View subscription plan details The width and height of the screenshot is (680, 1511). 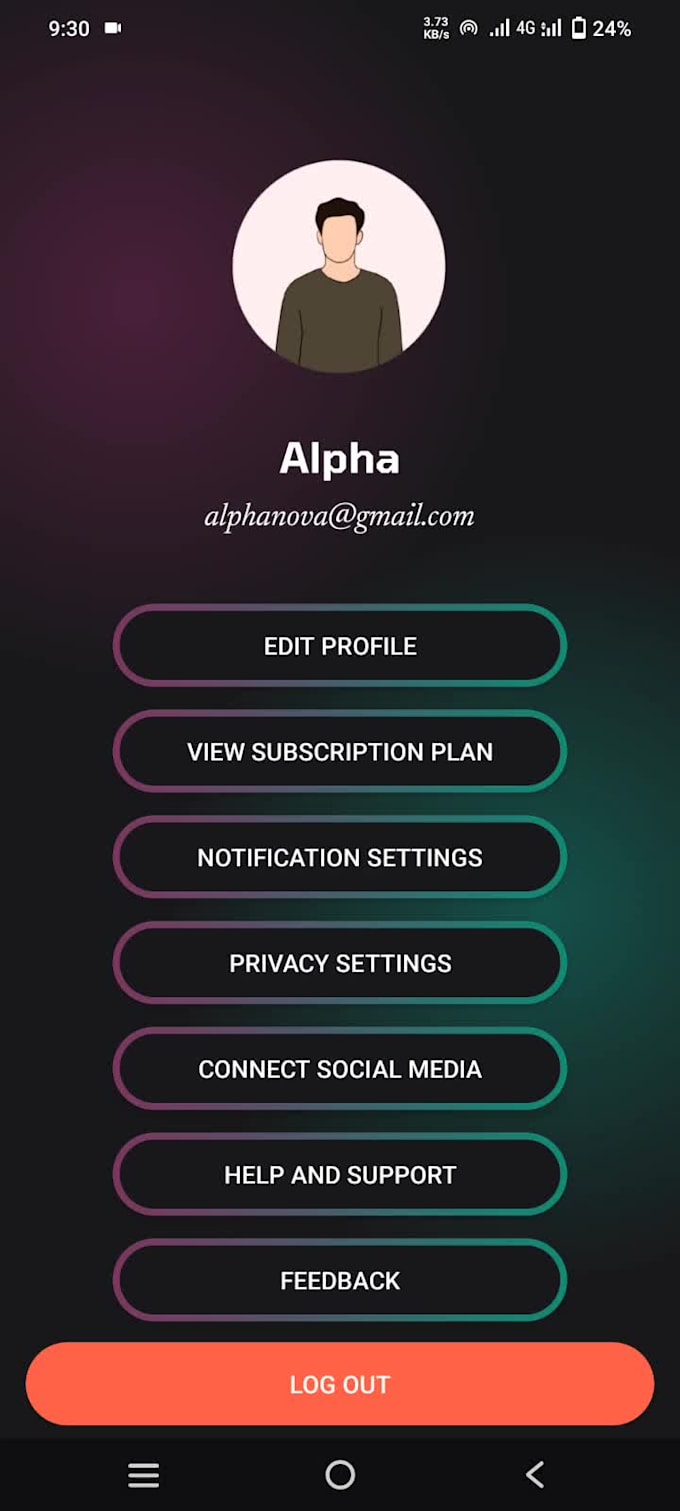tap(340, 752)
